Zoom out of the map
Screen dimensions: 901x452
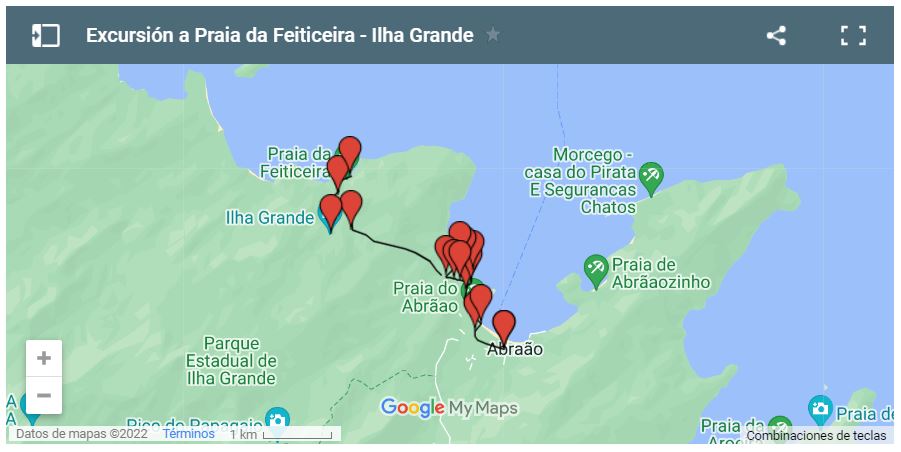tap(44, 396)
